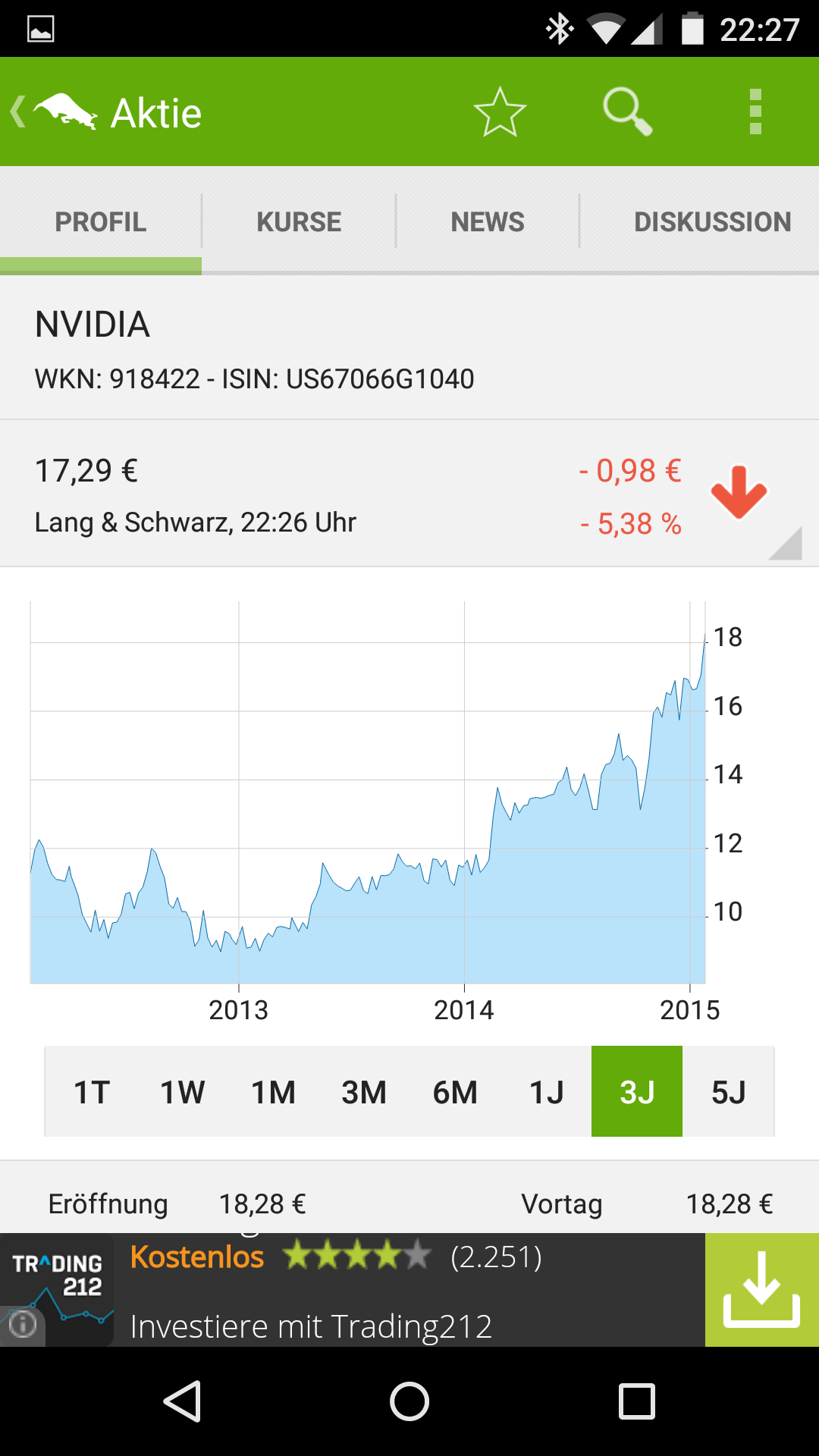Choose the 3M chart period
The image size is (819, 1456).
[364, 1092]
